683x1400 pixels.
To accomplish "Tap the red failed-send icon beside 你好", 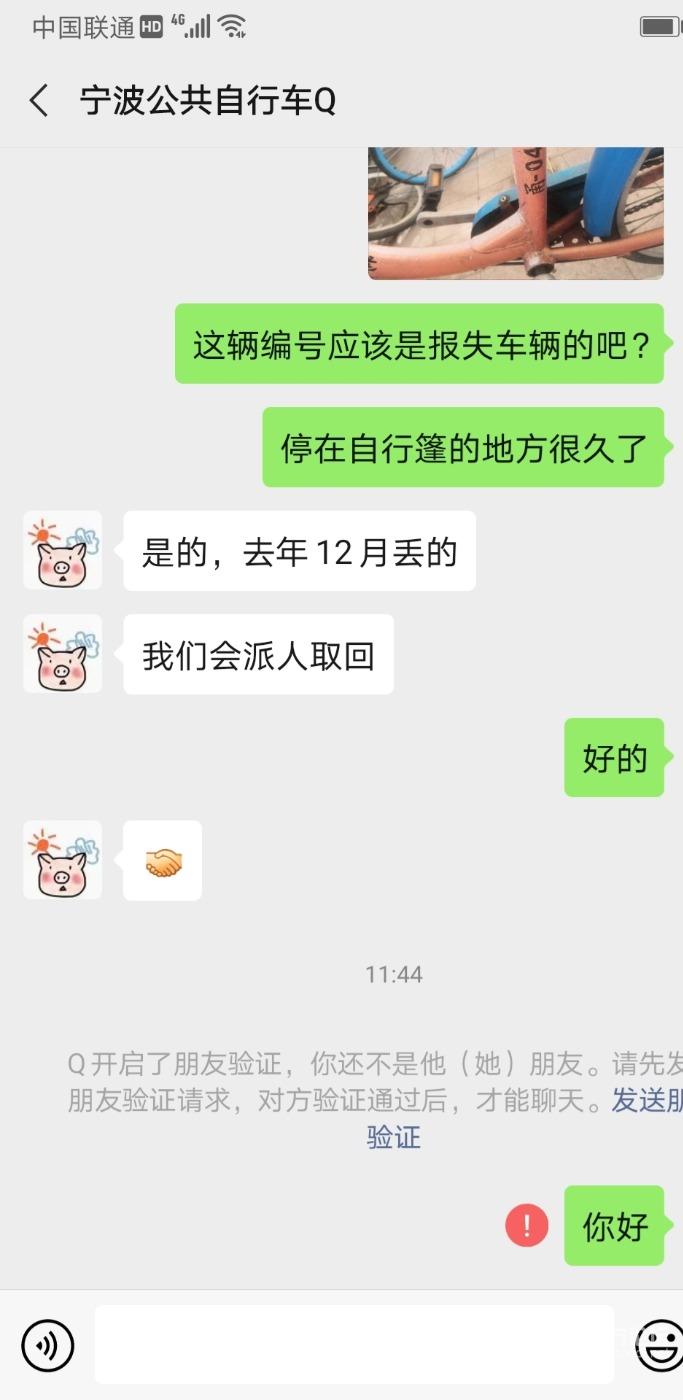I will 527,1225.
